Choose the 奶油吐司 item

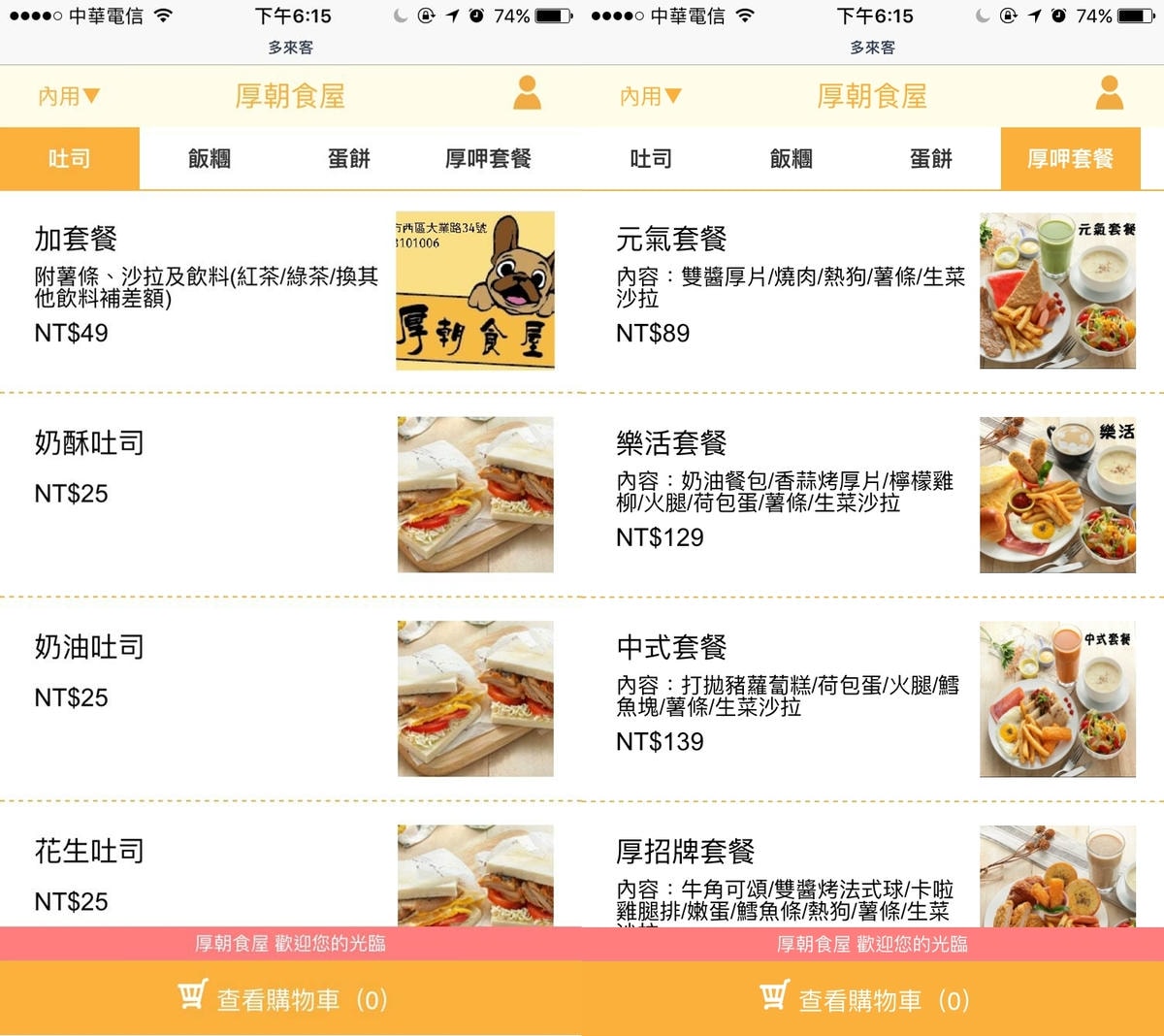[x=89, y=647]
